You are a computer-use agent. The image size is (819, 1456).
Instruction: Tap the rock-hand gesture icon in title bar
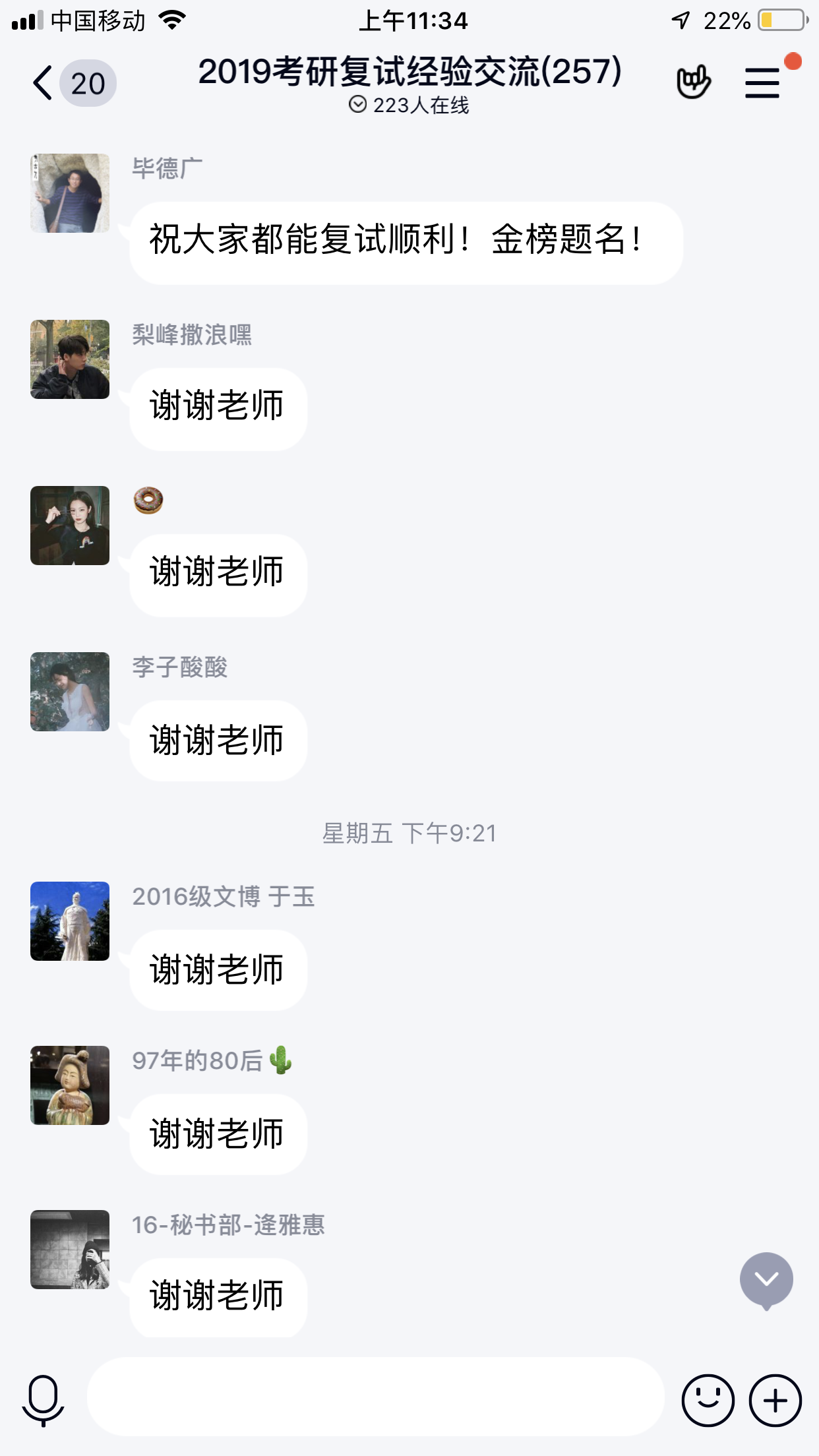[694, 82]
